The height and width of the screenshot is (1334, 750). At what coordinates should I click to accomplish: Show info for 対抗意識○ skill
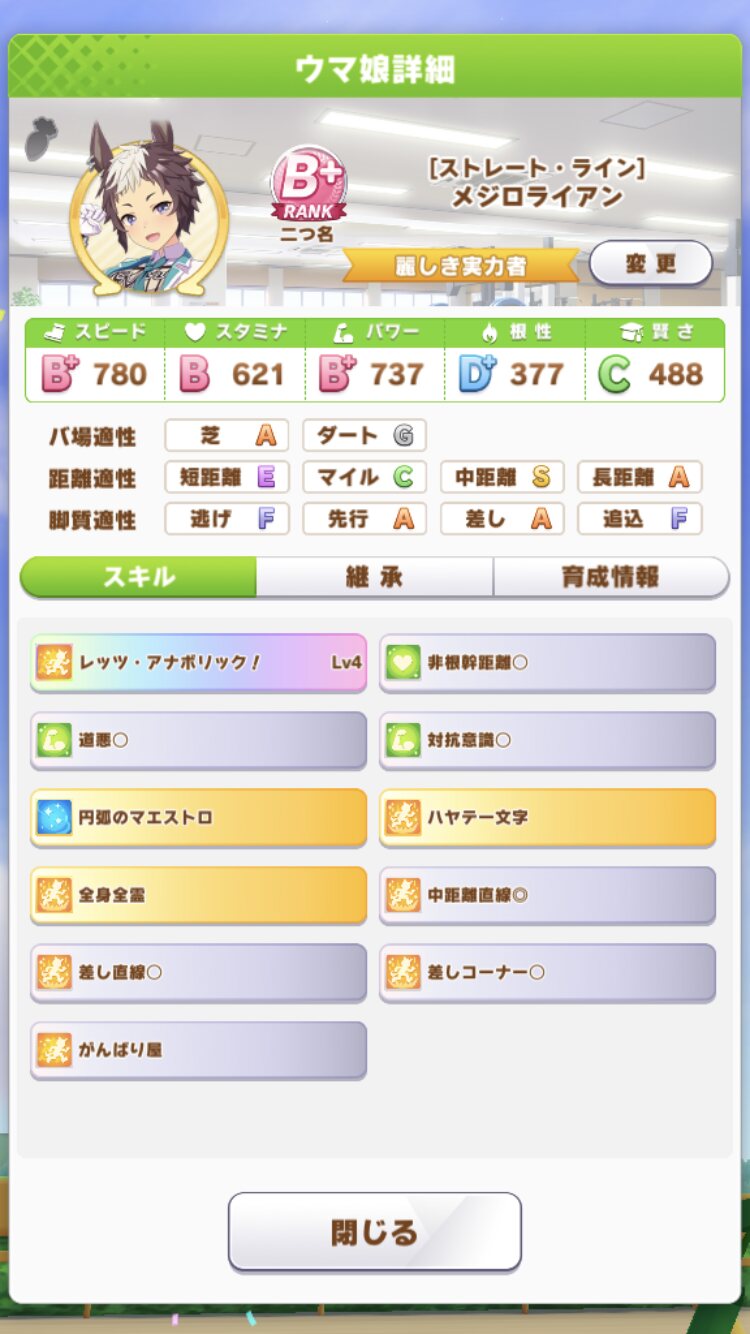coord(547,740)
